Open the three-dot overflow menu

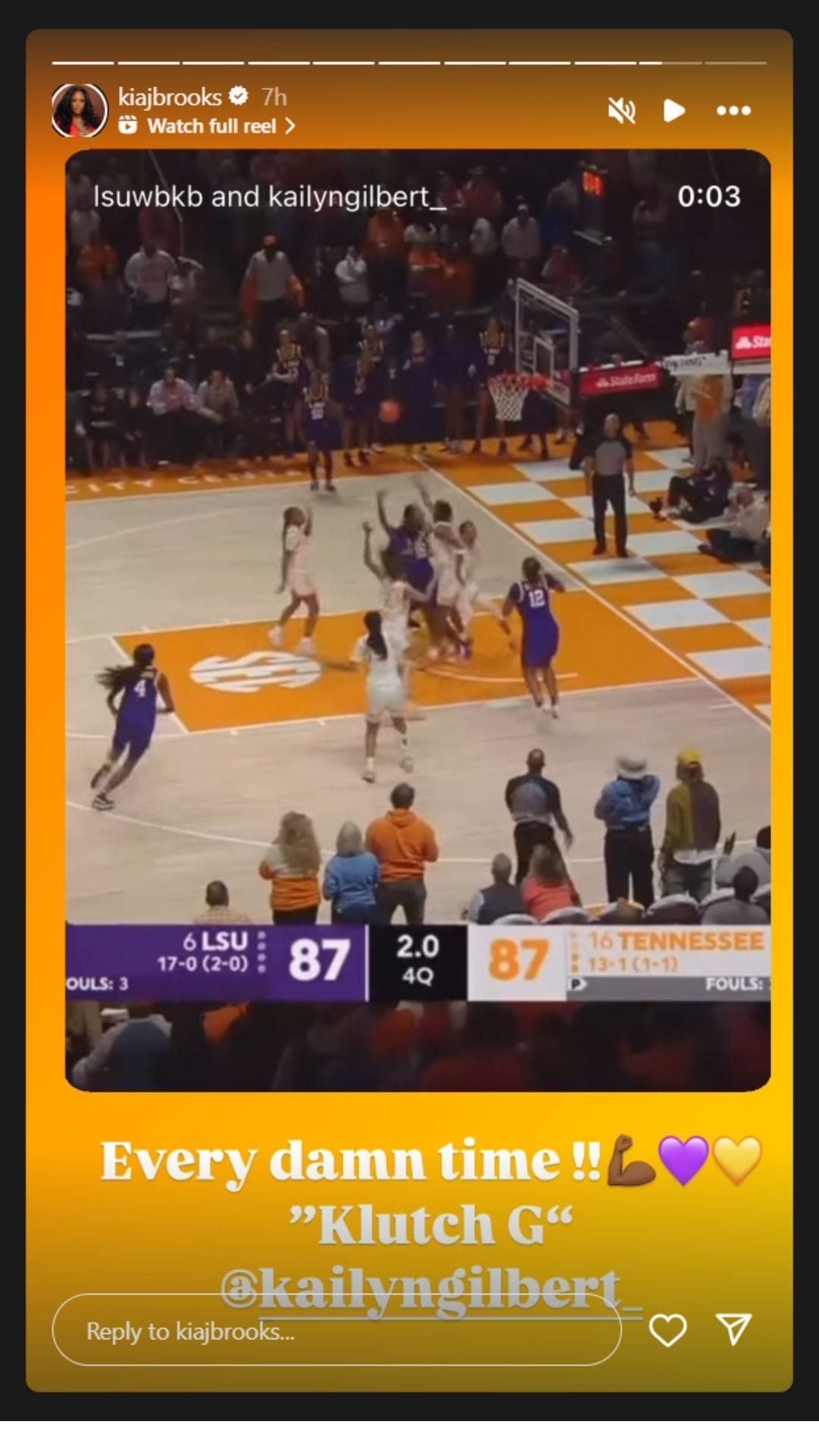[x=733, y=111]
